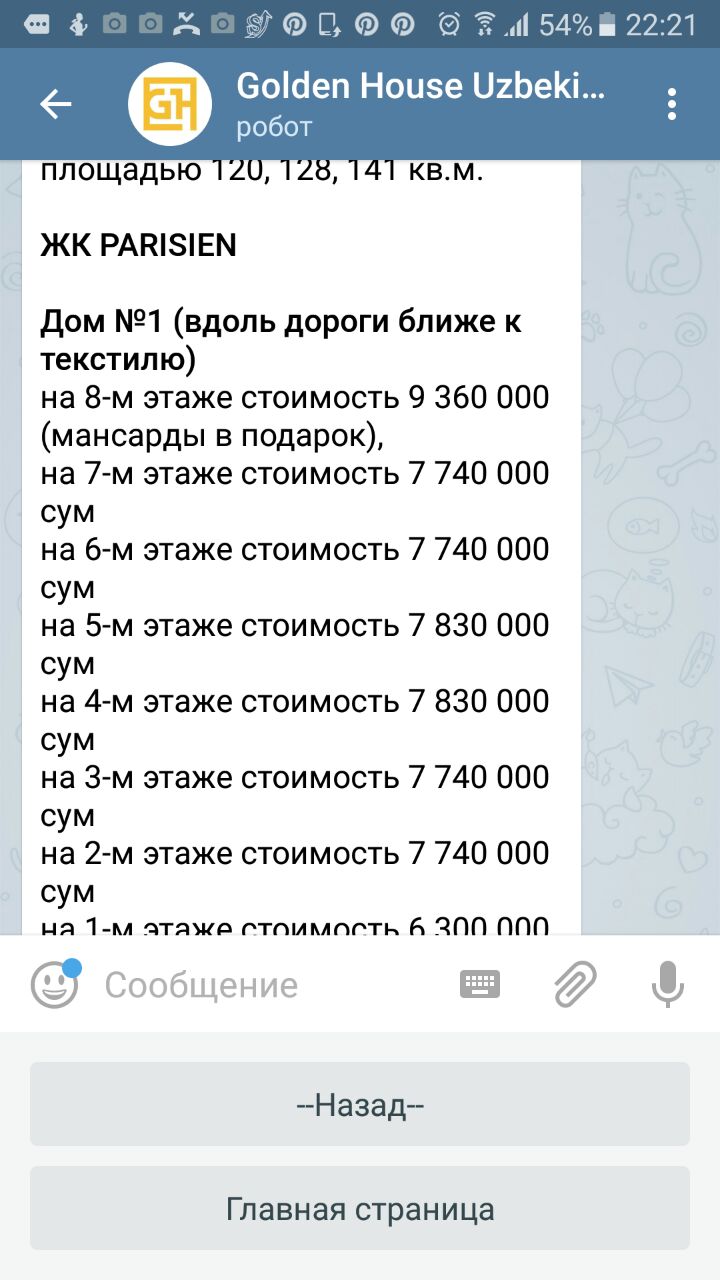Open Golden House Uzbekistan bot profile
Screen dimensions: 720x1280
[x=420, y=104]
